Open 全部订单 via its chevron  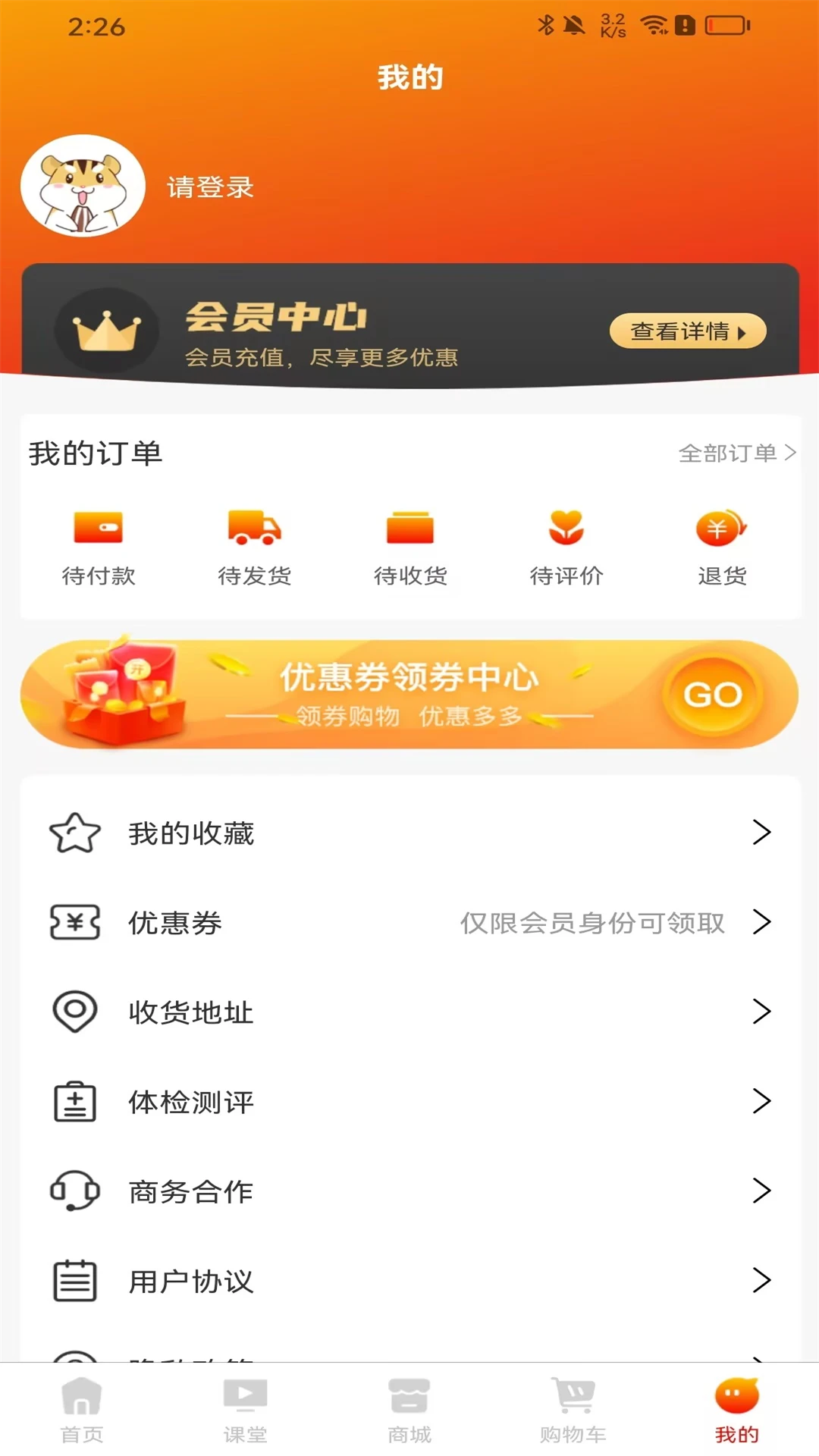click(x=790, y=453)
